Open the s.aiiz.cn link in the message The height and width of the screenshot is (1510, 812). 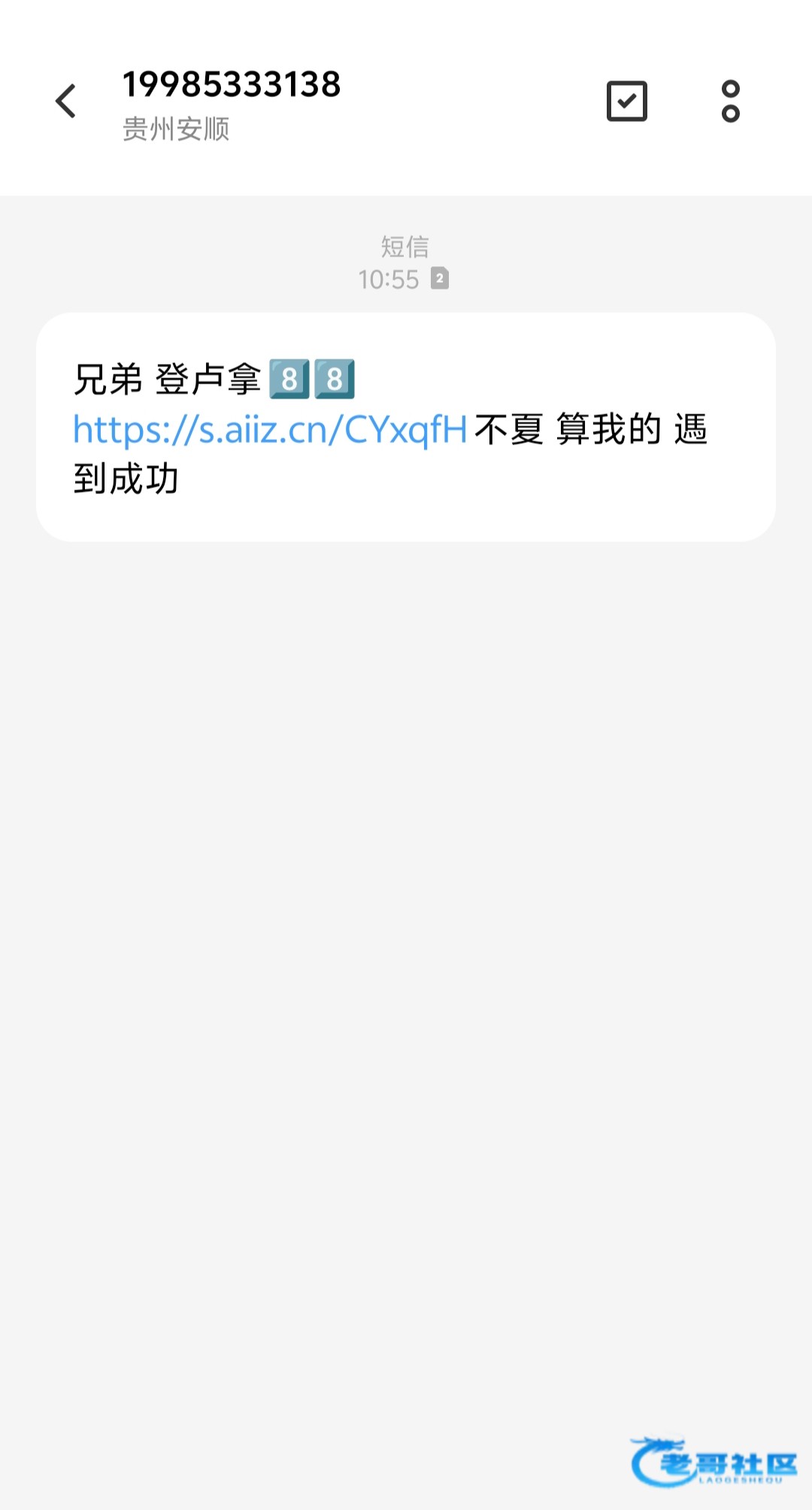(x=270, y=430)
